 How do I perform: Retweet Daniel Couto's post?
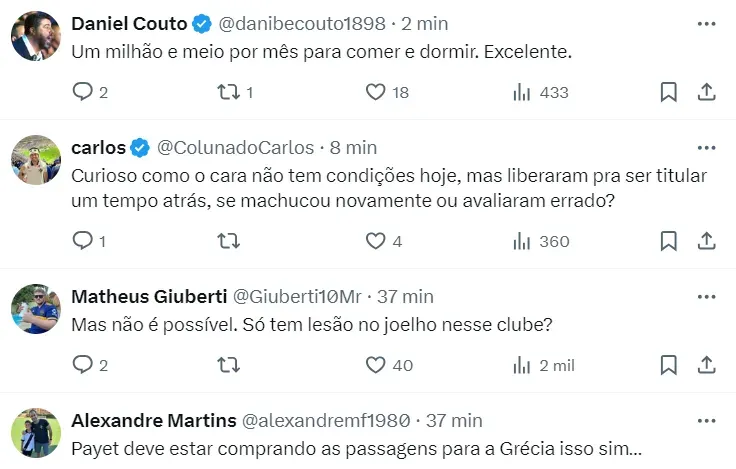[x=229, y=92]
